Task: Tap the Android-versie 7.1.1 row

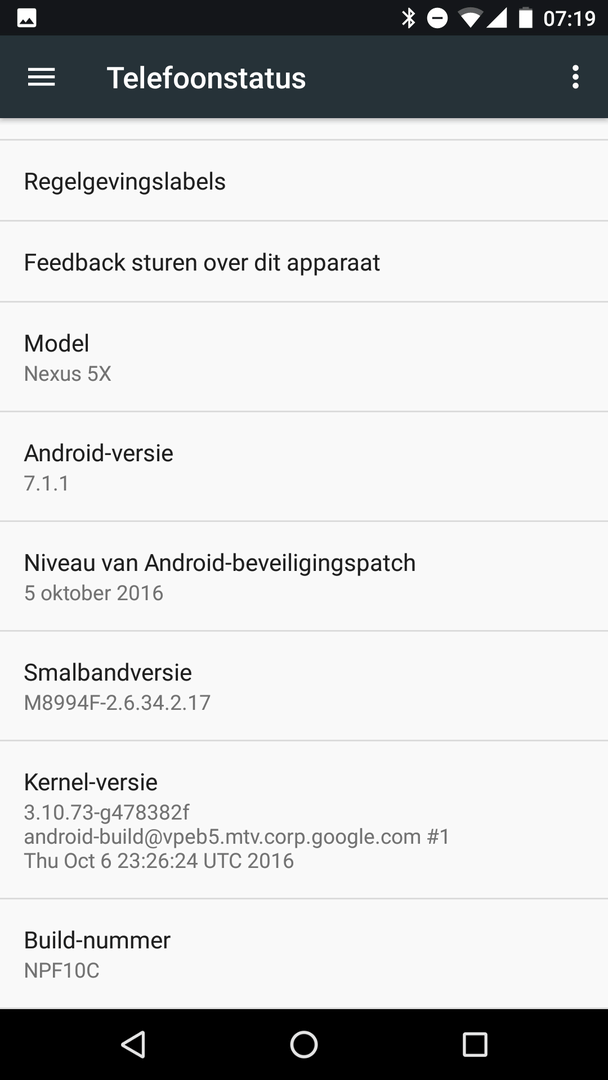Action: click(304, 467)
